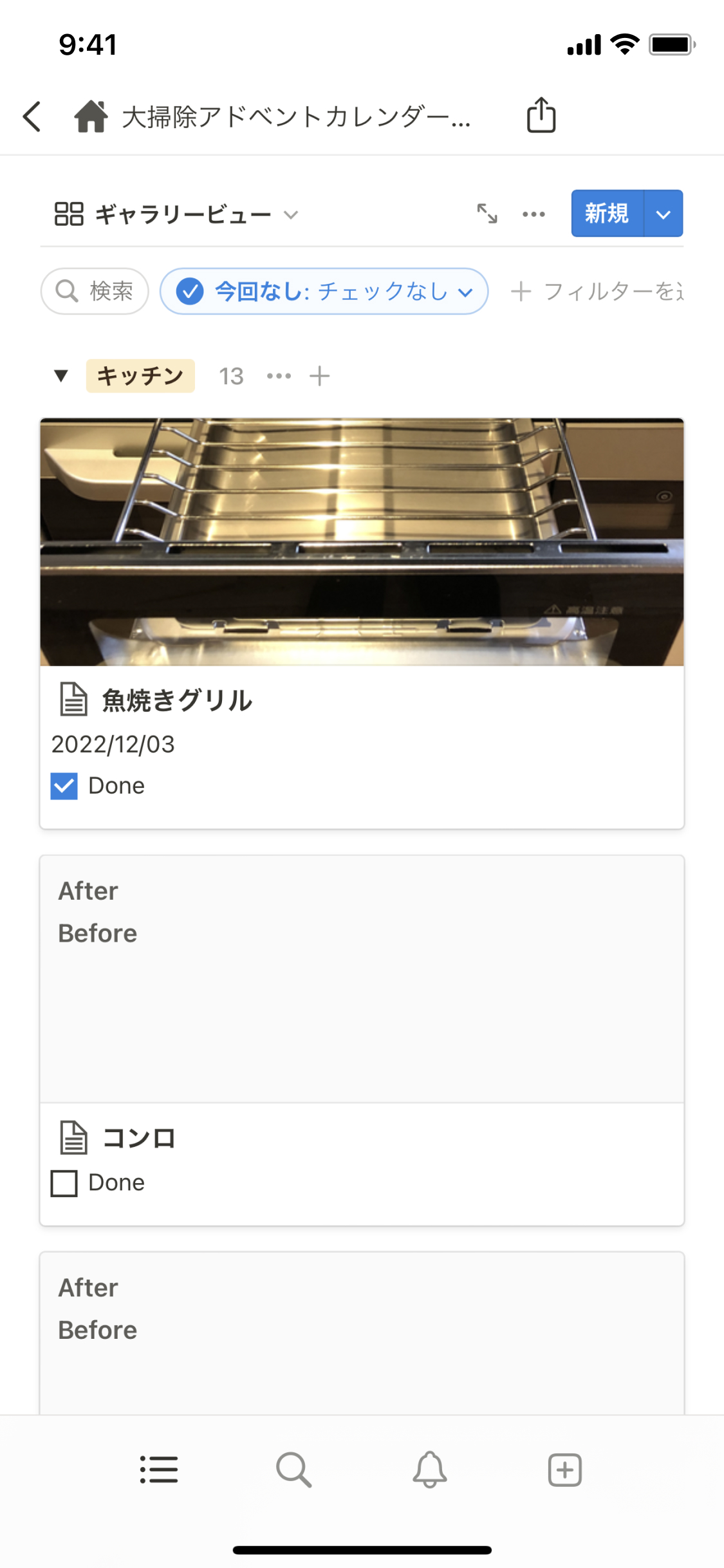The width and height of the screenshot is (724, 1568).
Task: Add a filter
Action: pyautogui.click(x=595, y=292)
